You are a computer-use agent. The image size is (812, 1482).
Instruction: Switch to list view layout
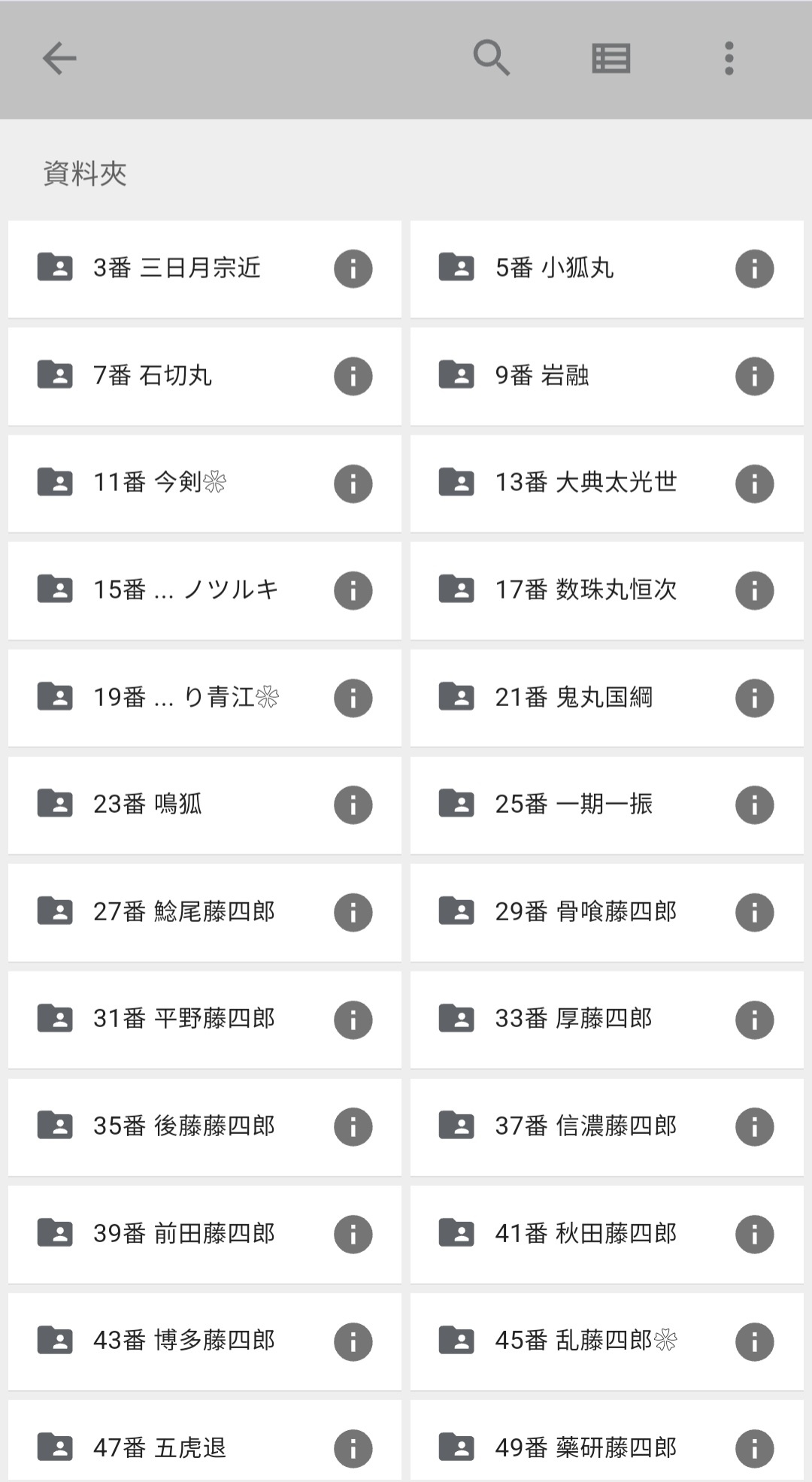click(x=611, y=59)
